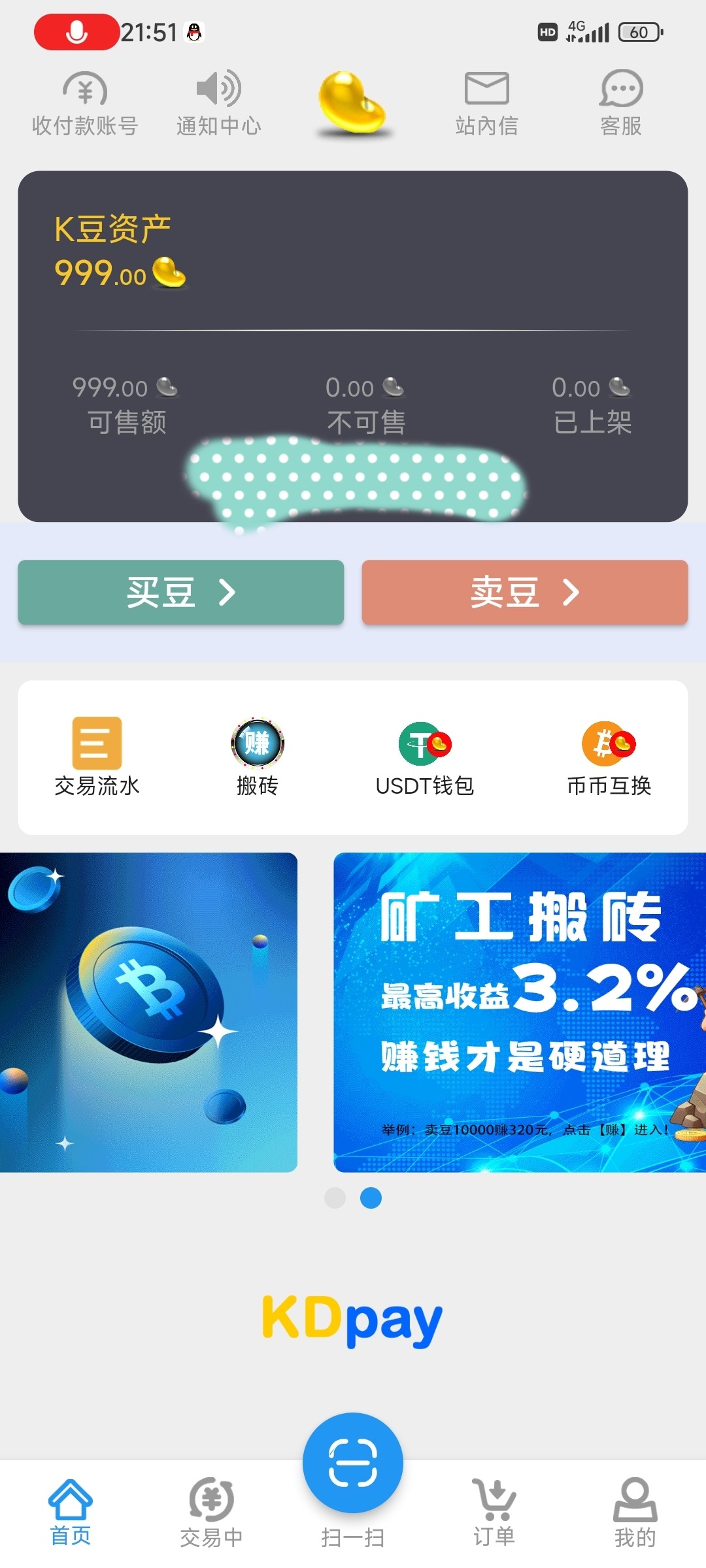Open 币币互换 coin swap
706x1568 pixels.
(x=609, y=757)
